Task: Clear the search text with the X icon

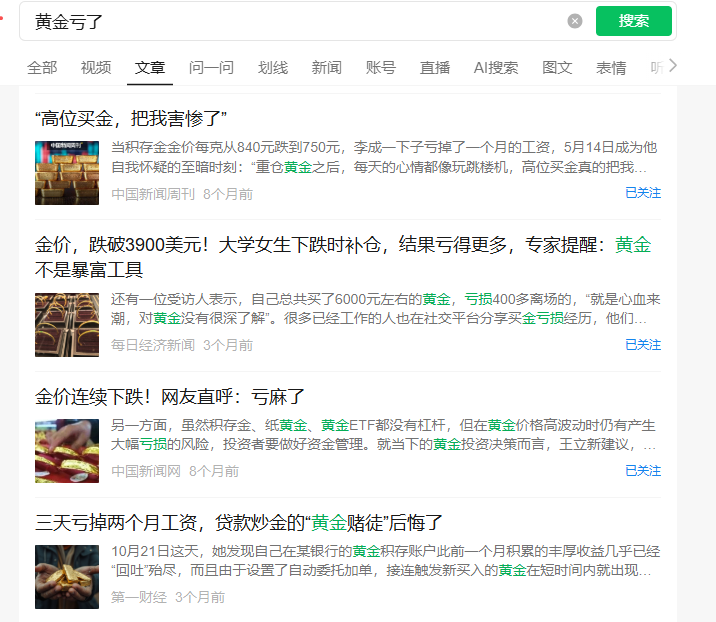Action: [574, 21]
